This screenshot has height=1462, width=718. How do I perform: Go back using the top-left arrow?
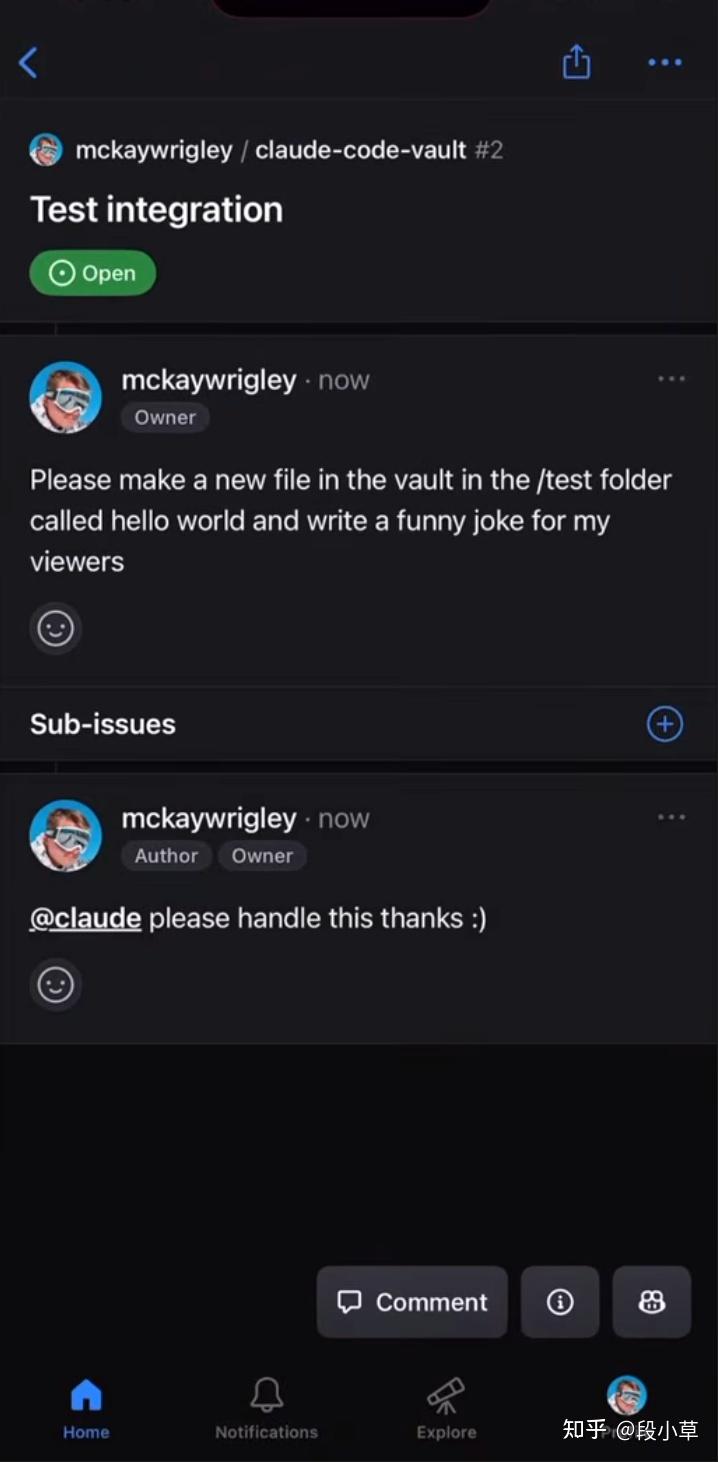coord(28,63)
